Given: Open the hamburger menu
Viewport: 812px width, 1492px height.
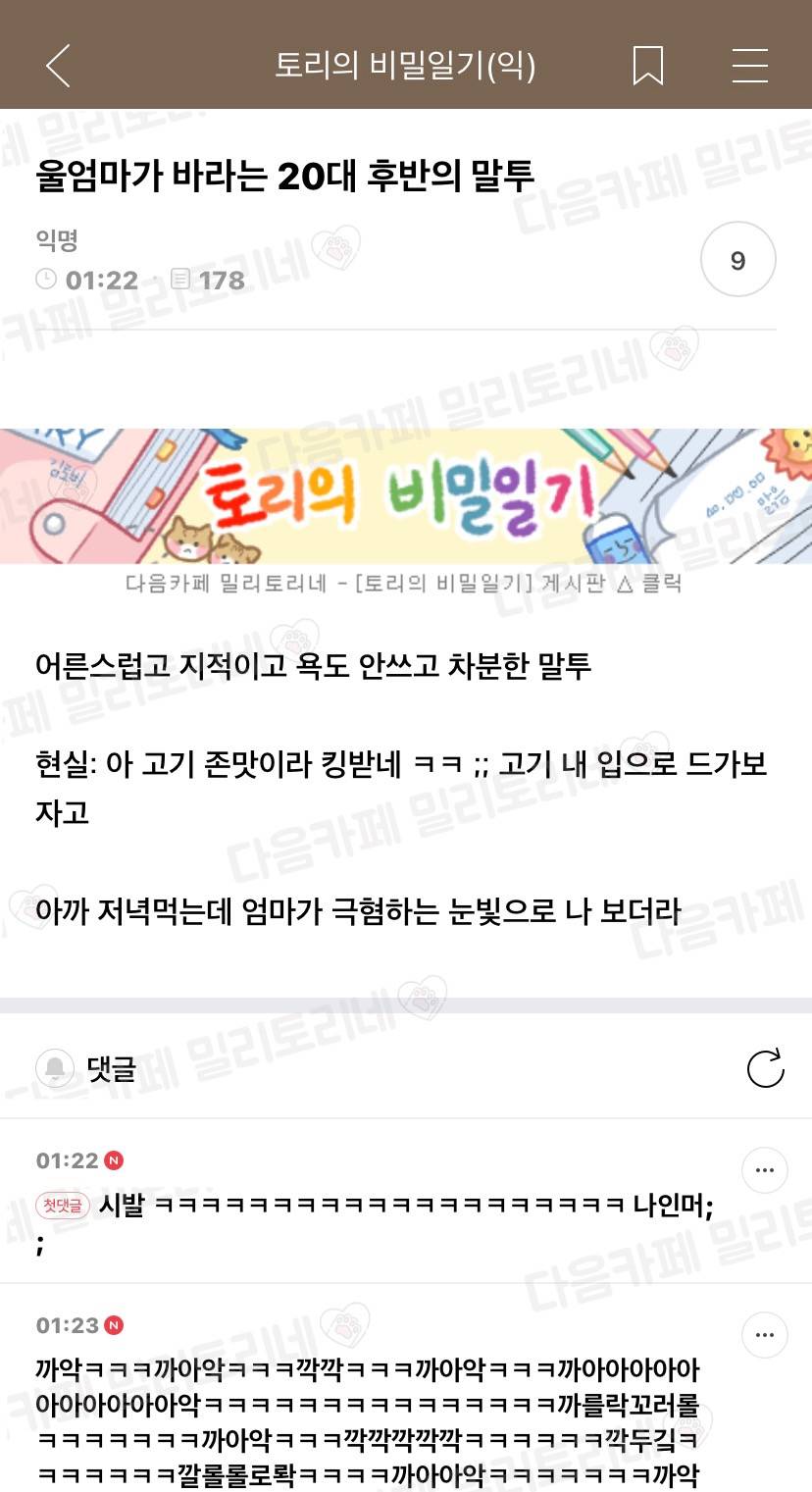Looking at the screenshot, I should (x=749, y=66).
